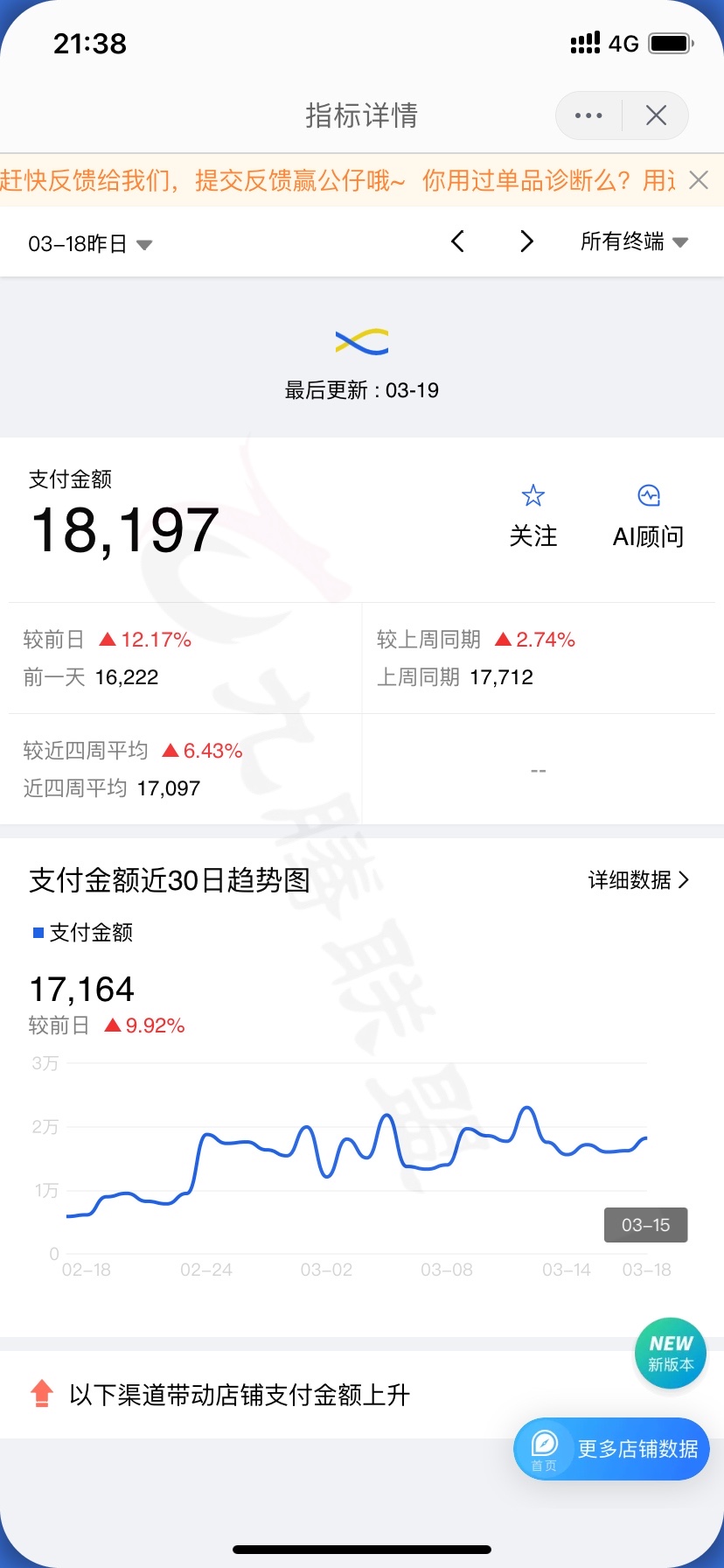Open the AI顾问 advisor
The image size is (724, 1568).
(648, 514)
